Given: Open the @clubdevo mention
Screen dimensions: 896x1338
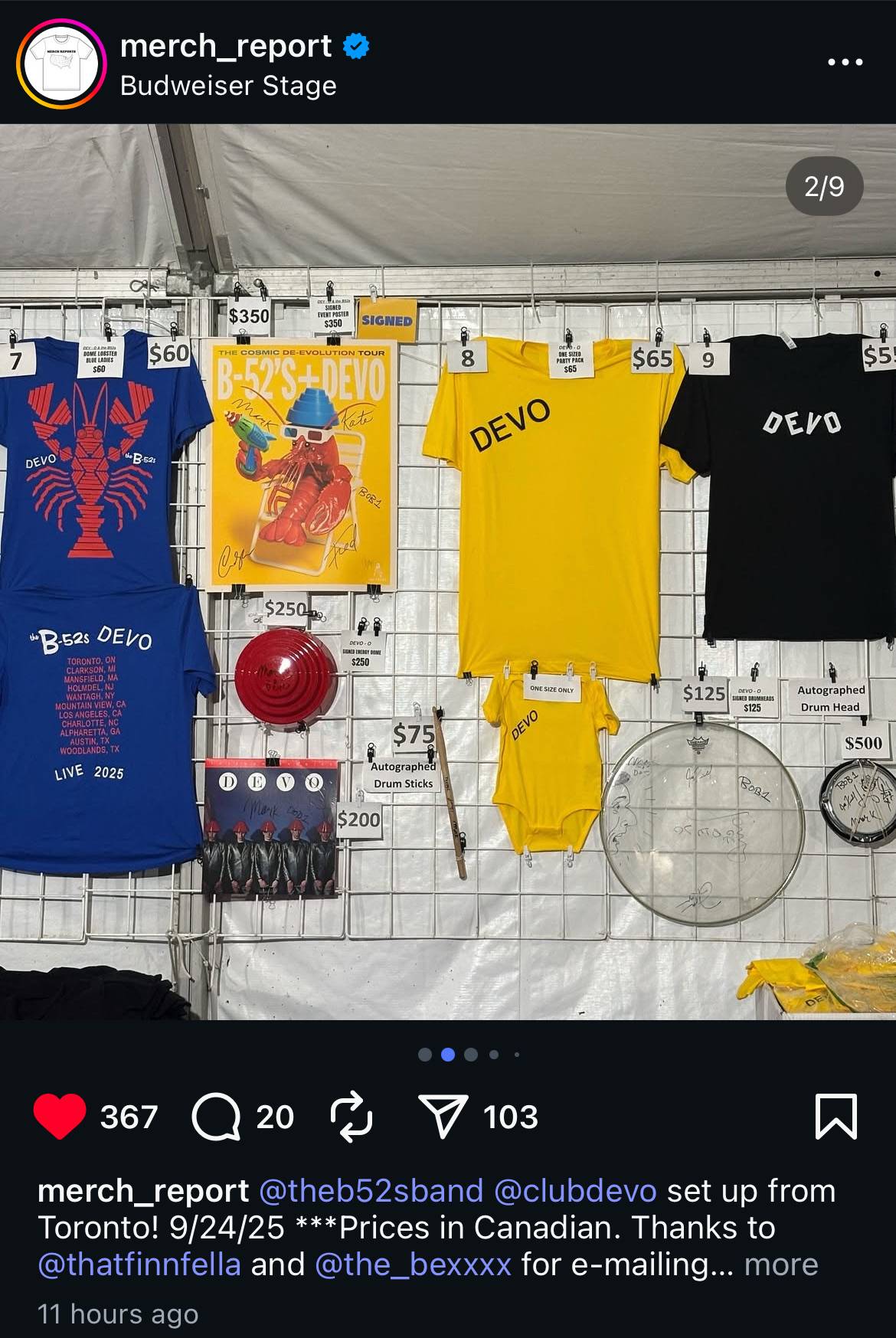Looking at the screenshot, I should pos(575,1191).
